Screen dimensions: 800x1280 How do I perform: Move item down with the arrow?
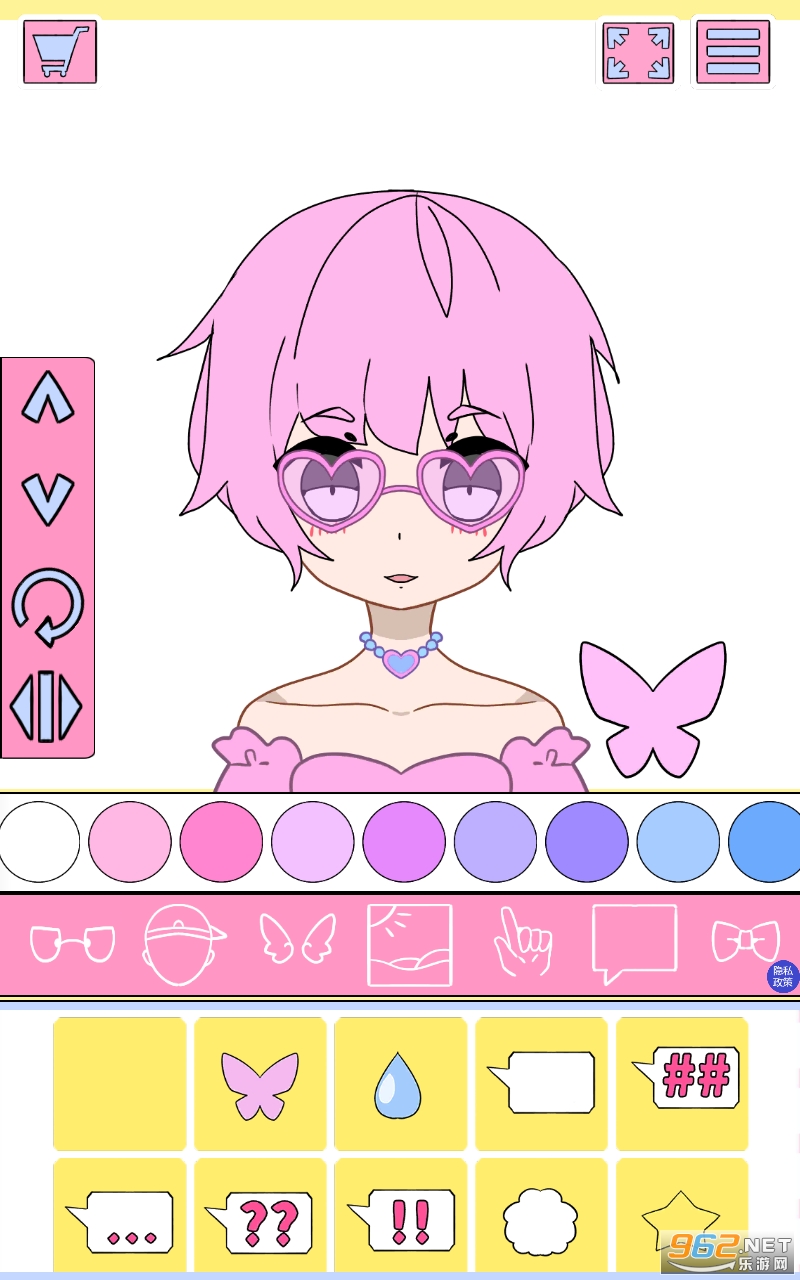click(x=47, y=499)
